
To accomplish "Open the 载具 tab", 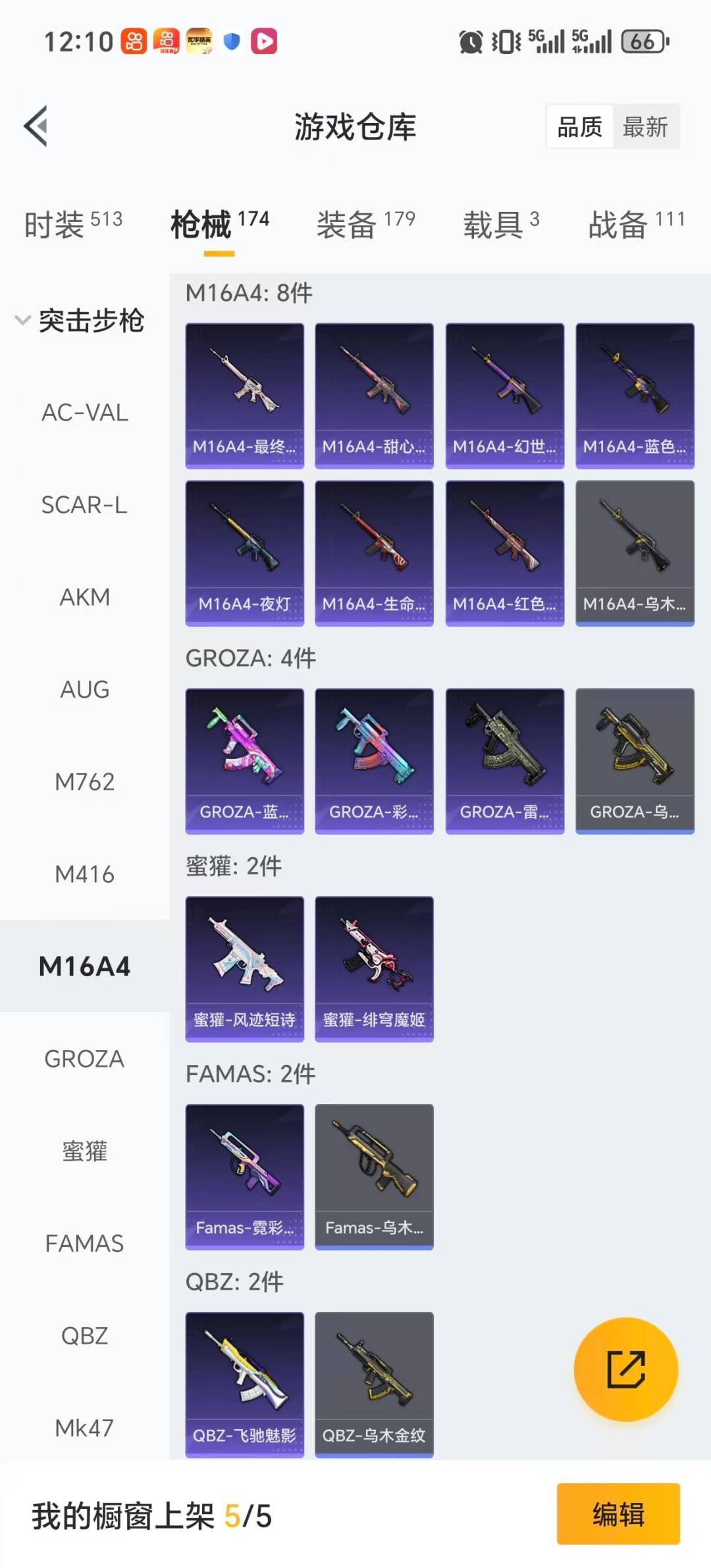I will click(x=501, y=224).
